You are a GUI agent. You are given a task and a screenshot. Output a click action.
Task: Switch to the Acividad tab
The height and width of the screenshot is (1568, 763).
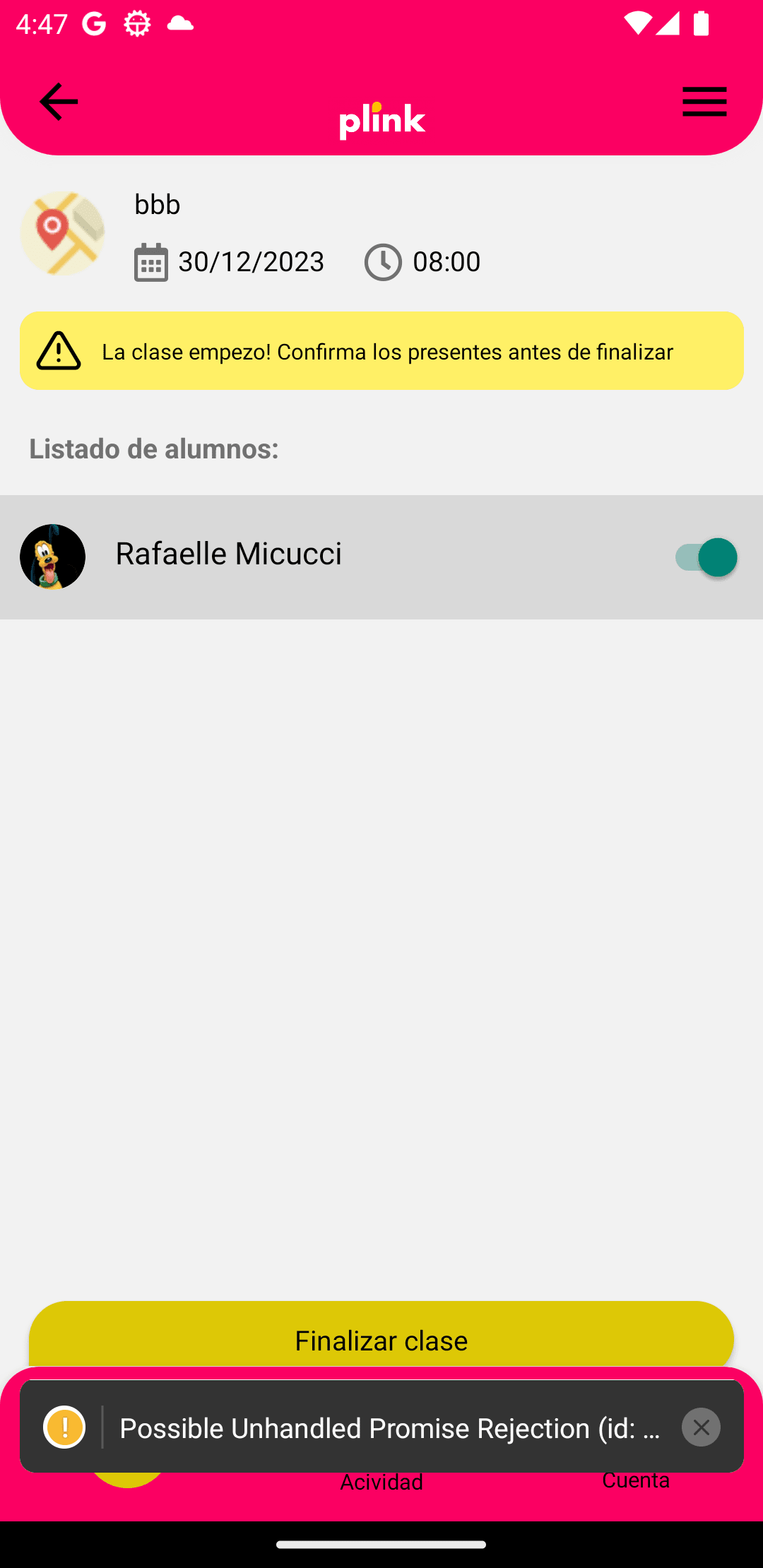tap(381, 1483)
